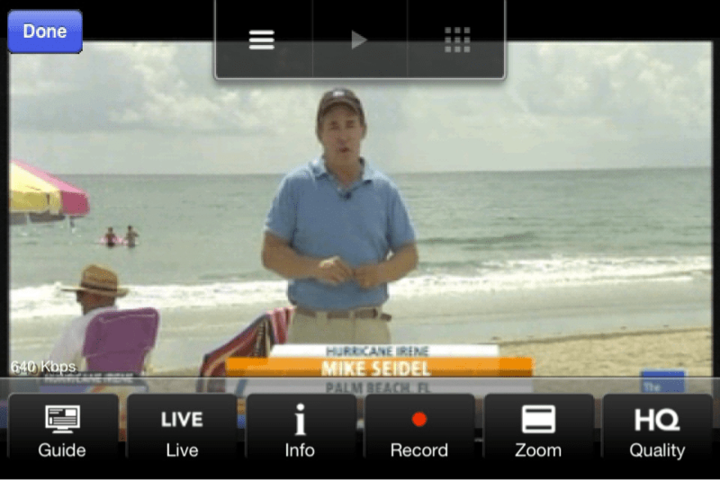Tap the play arrow icon
Image resolution: width=720 pixels, height=480 pixels.
(359, 40)
